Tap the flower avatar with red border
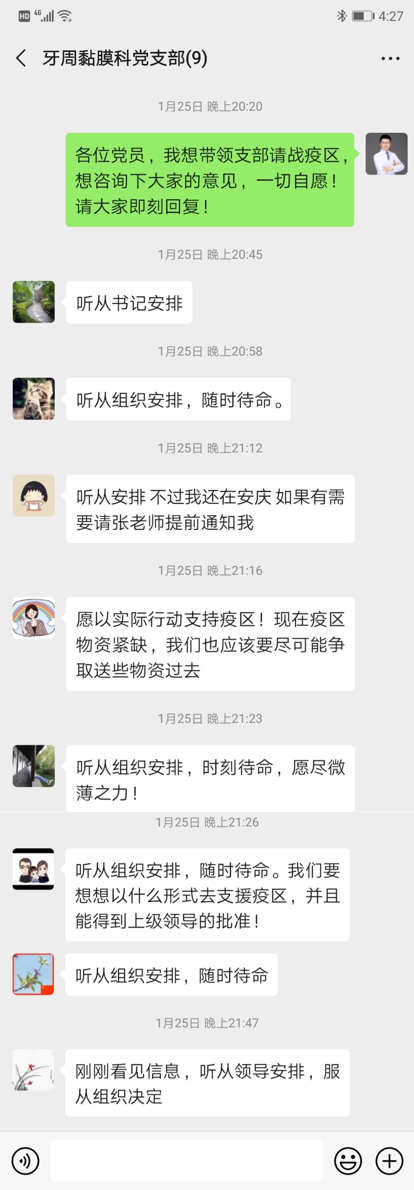Viewport: 414px width, 1190px height. click(x=33, y=974)
